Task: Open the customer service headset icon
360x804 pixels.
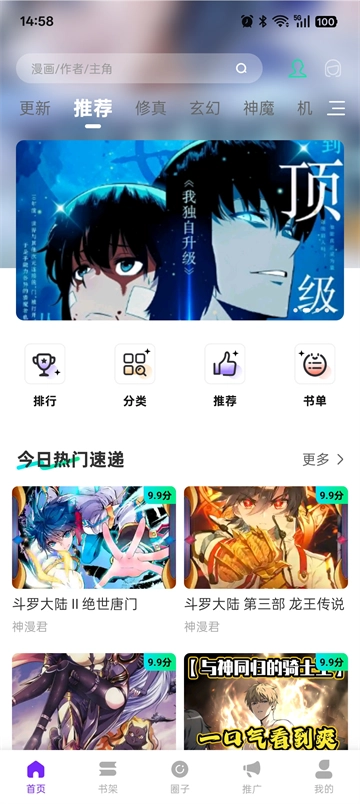Action: tap(333, 69)
